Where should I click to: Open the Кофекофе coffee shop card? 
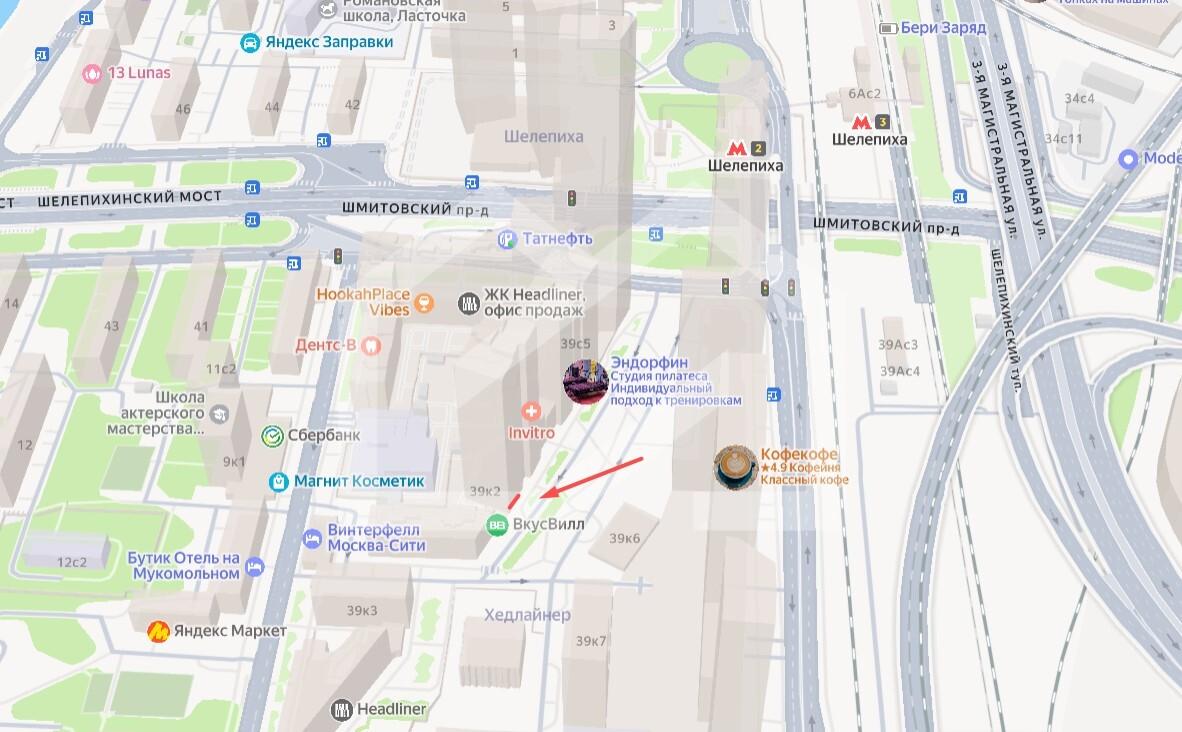click(x=734, y=467)
